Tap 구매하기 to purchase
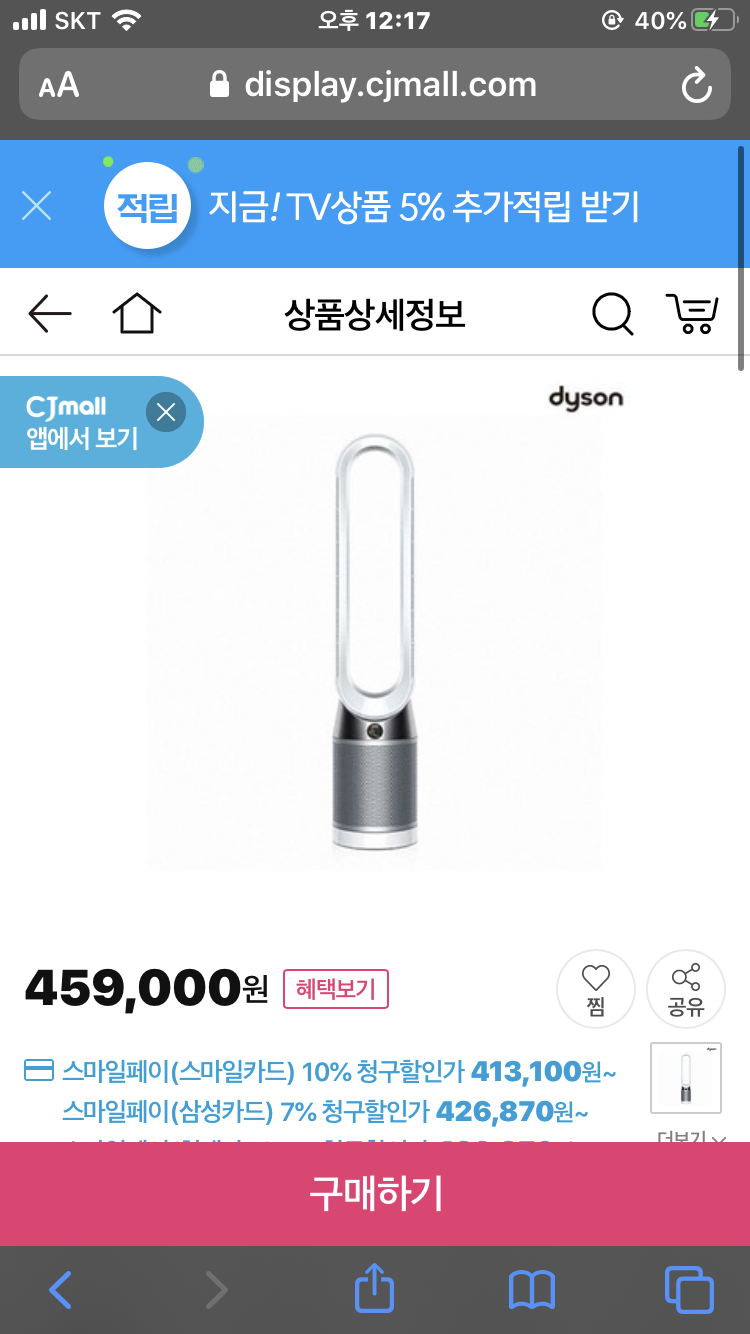Screen dimensions: 750x1334 pyautogui.click(x=375, y=1193)
